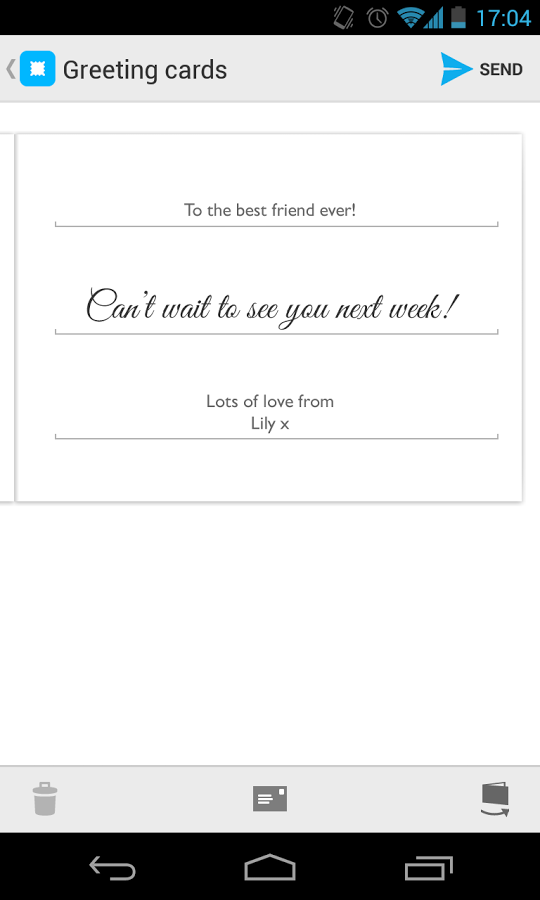This screenshot has width=540, height=900.
Task: Go to the Android home screen
Action: click(x=270, y=867)
